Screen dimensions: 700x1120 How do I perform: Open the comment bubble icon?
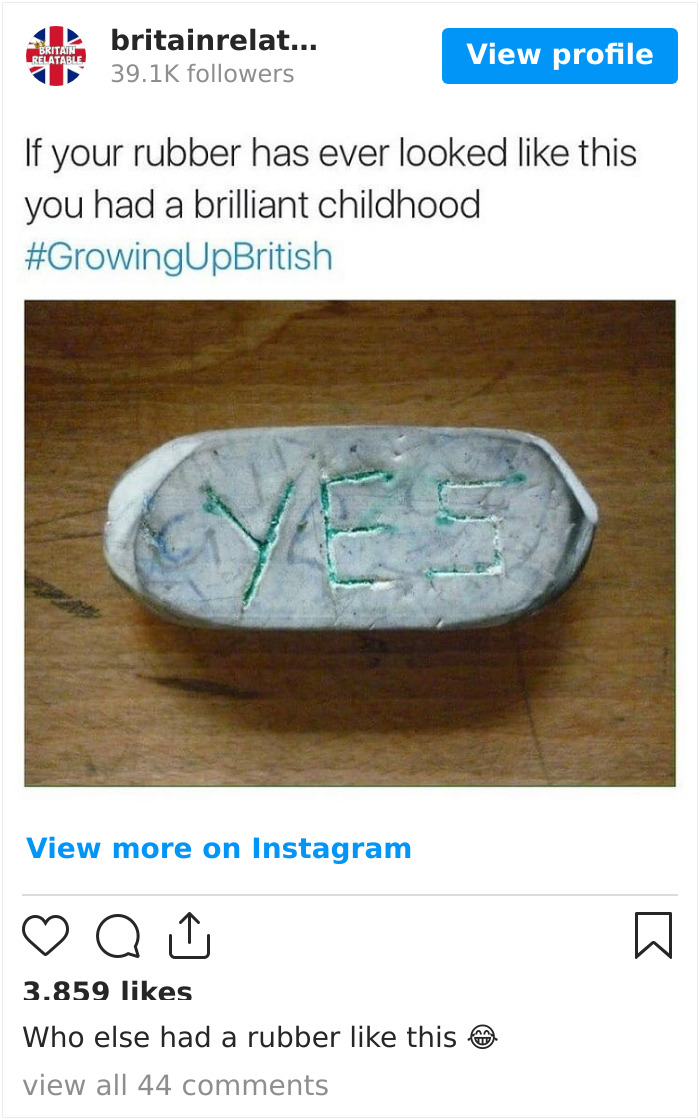tap(118, 936)
